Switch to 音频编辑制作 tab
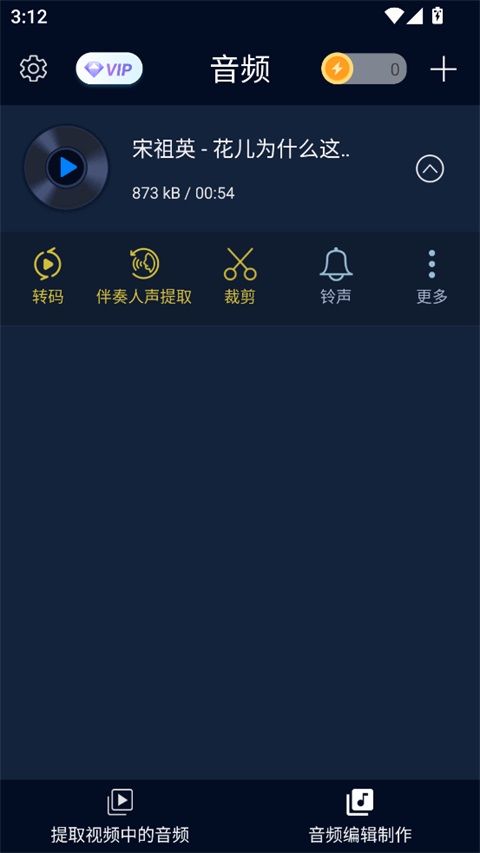480x853 pixels. (x=360, y=817)
